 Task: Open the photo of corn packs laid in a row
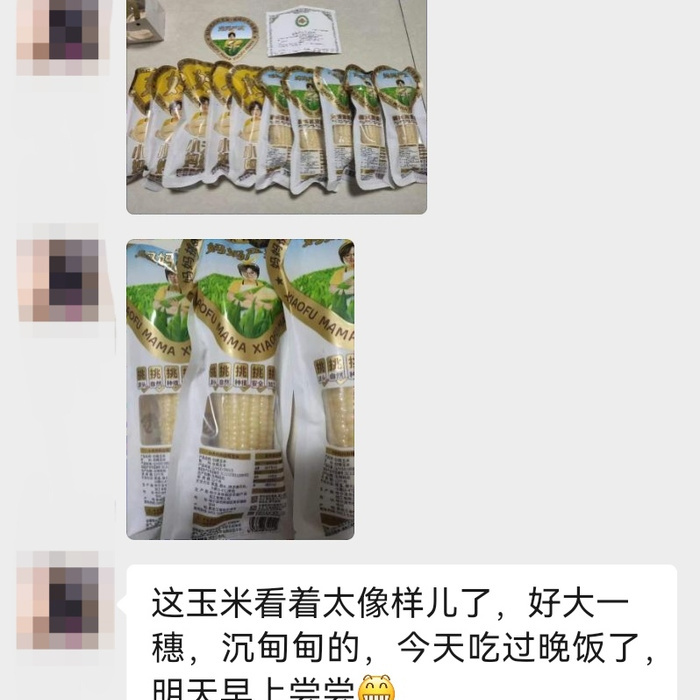tap(276, 105)
